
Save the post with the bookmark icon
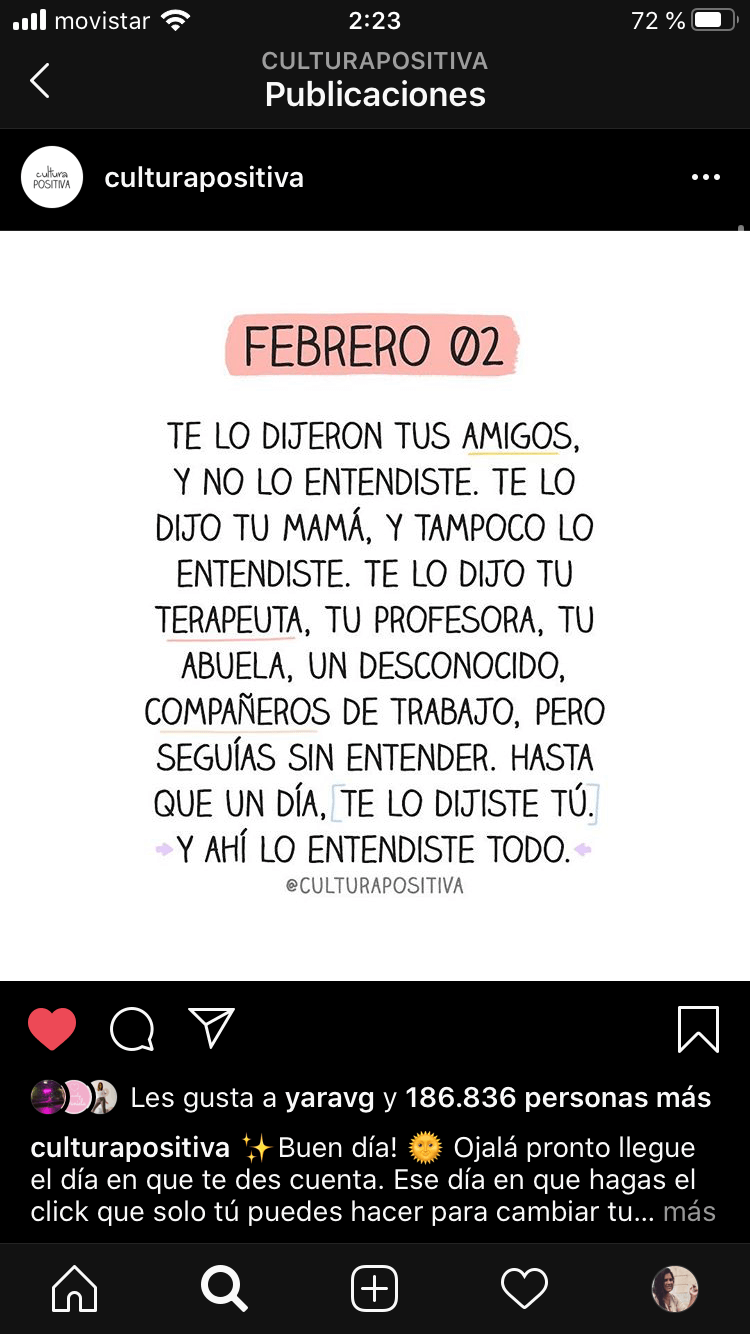tap(698, 1028)
